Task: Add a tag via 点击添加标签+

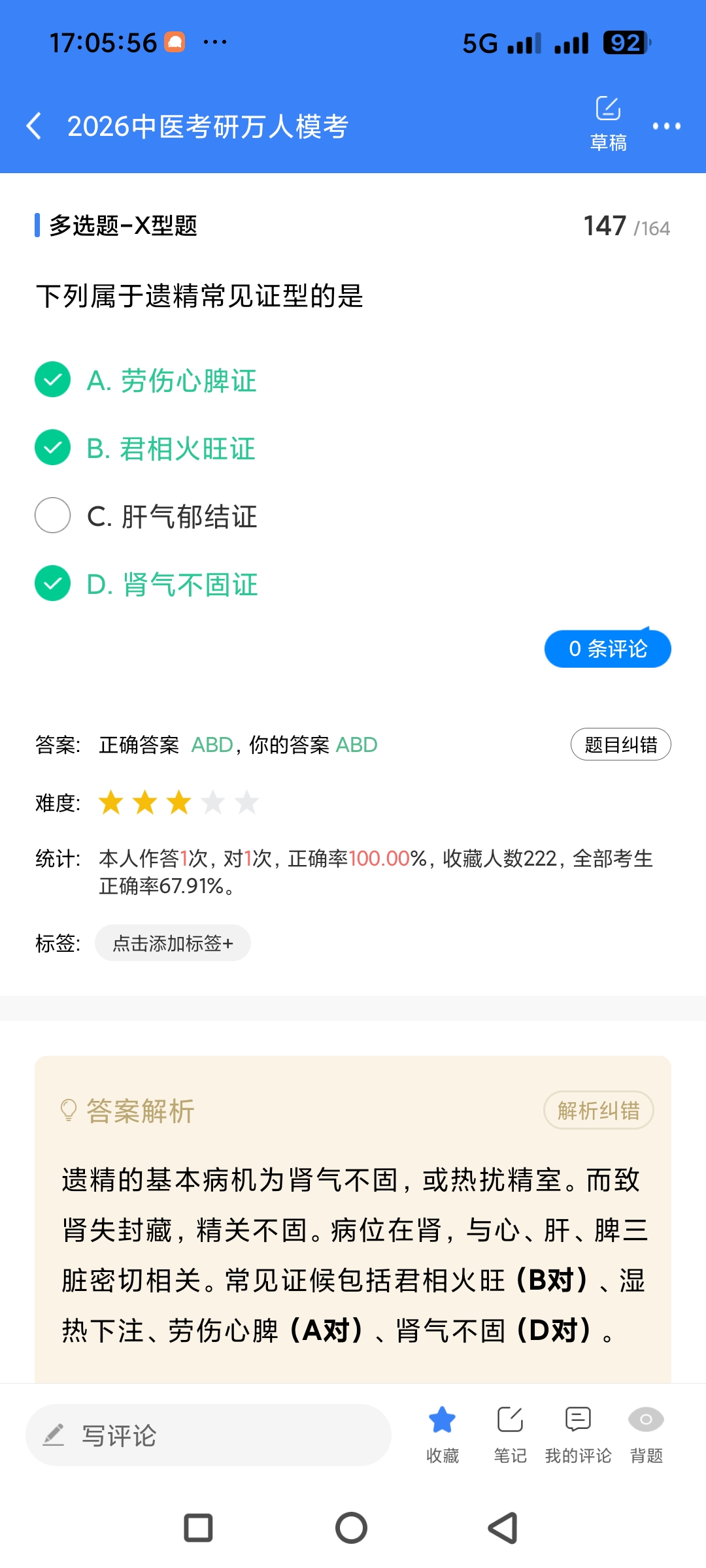Action: [173, 943]
